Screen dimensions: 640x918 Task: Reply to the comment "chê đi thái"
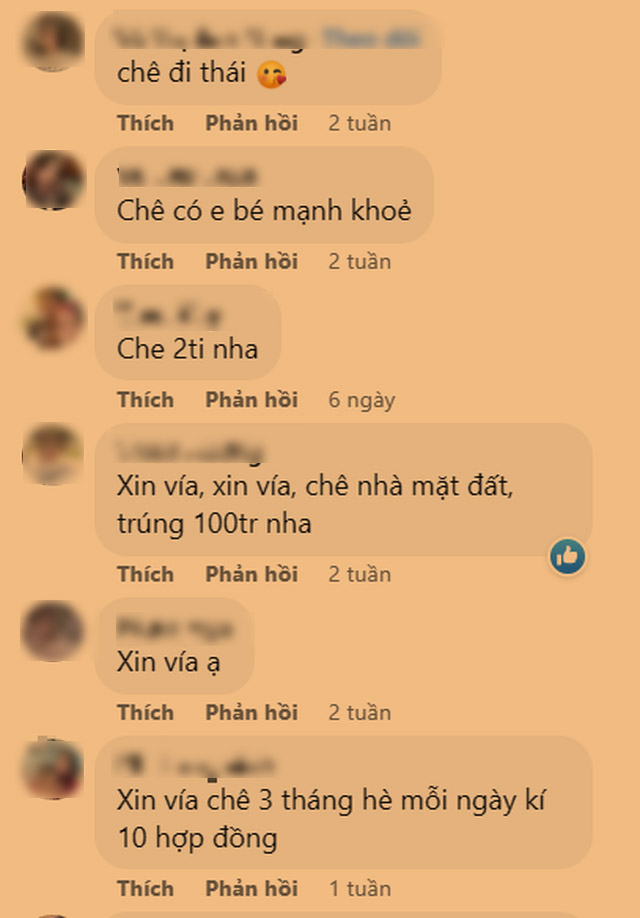(251, 123)
